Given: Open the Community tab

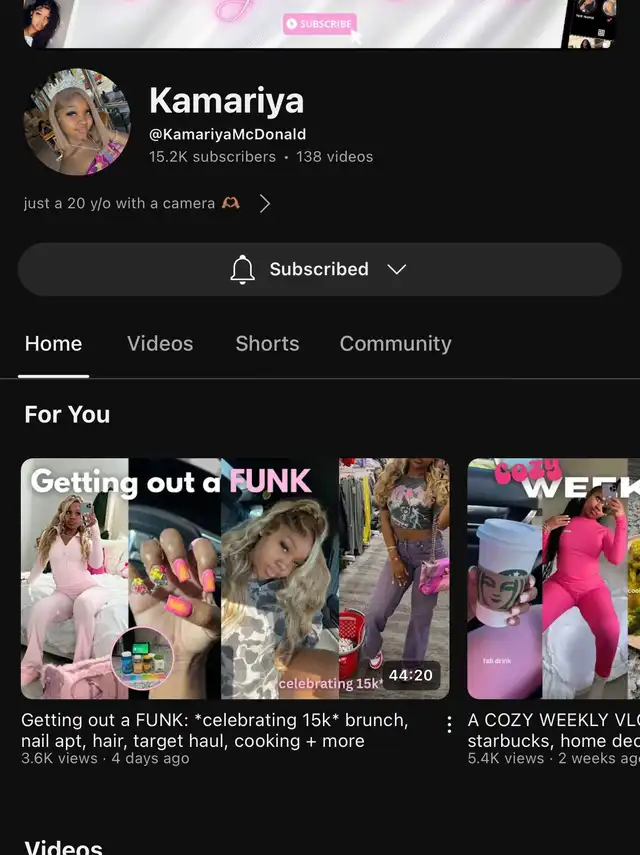Looking at the screenshot, I should tap(395, 344).
